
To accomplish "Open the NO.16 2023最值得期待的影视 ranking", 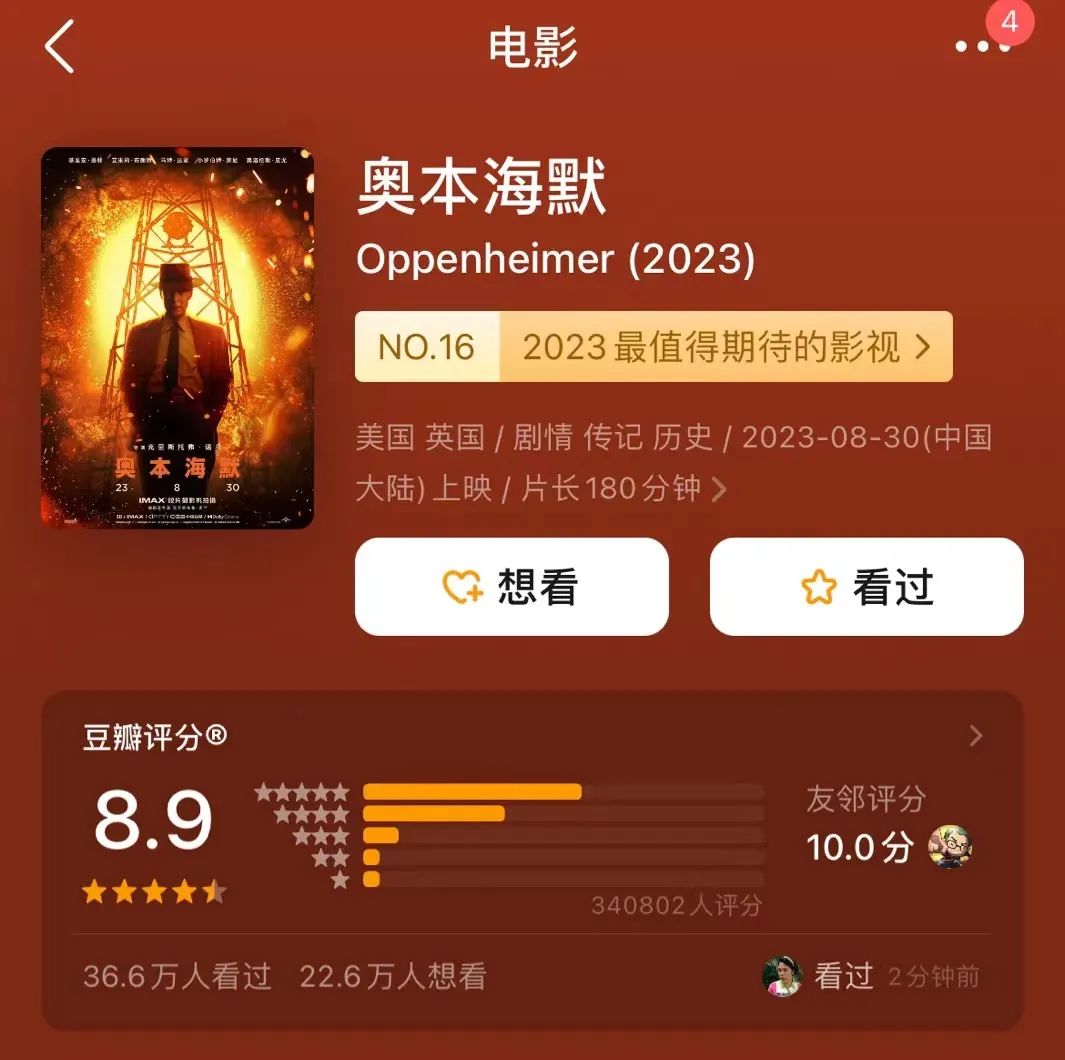I will tap(653, 347).
